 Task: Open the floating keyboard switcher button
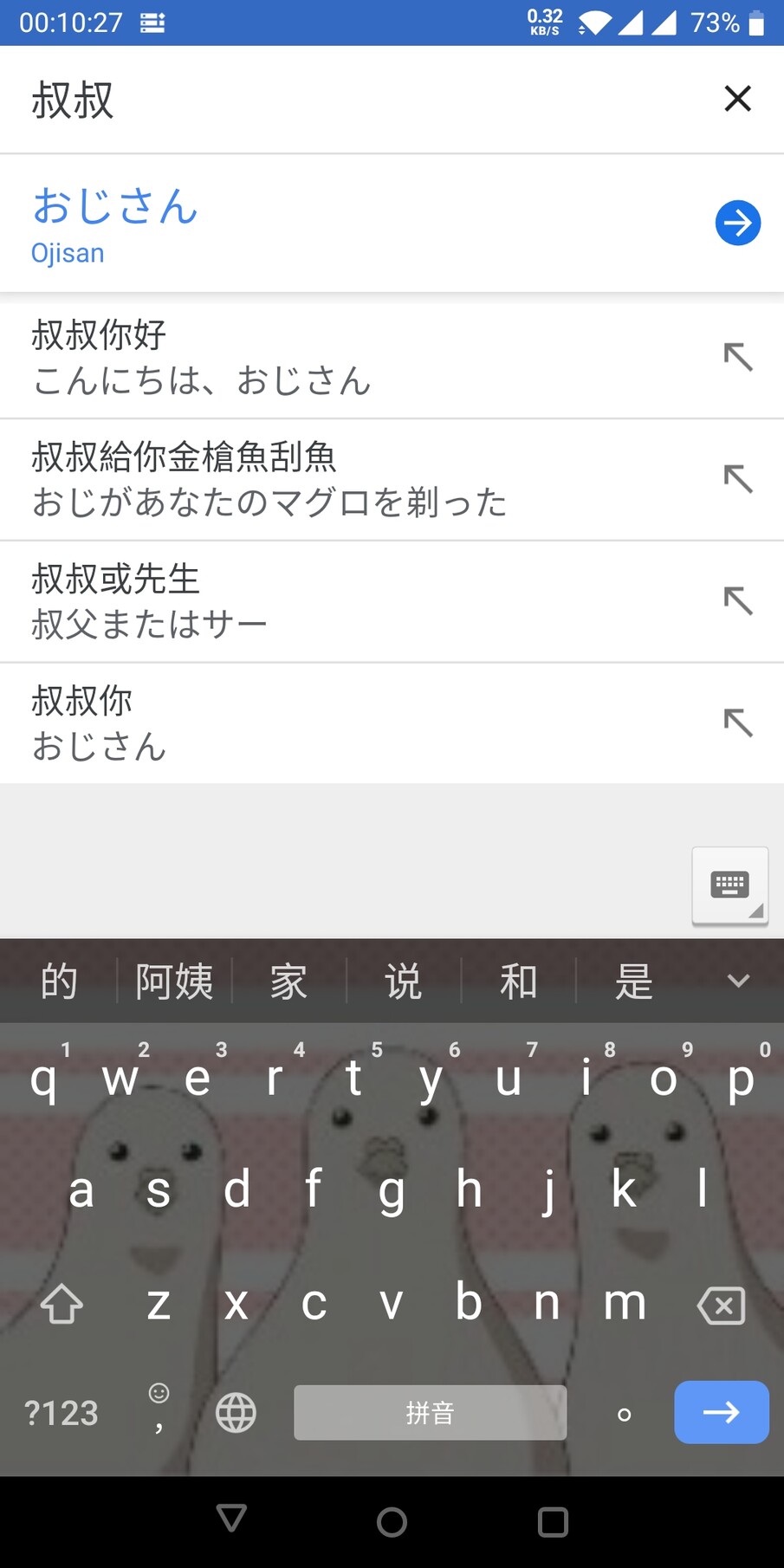tap(730, 885)
